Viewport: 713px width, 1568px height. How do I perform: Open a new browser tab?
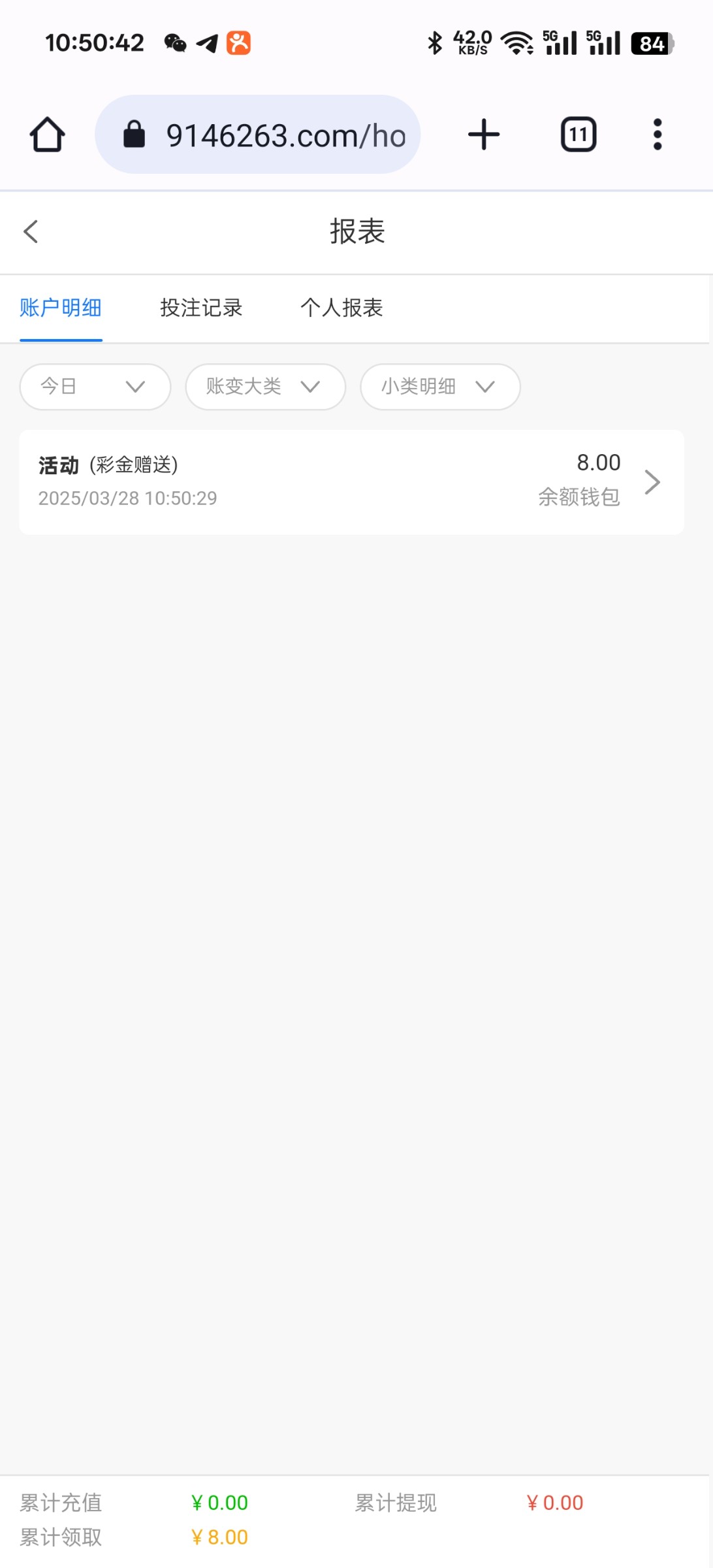click(x=484, y=135)
